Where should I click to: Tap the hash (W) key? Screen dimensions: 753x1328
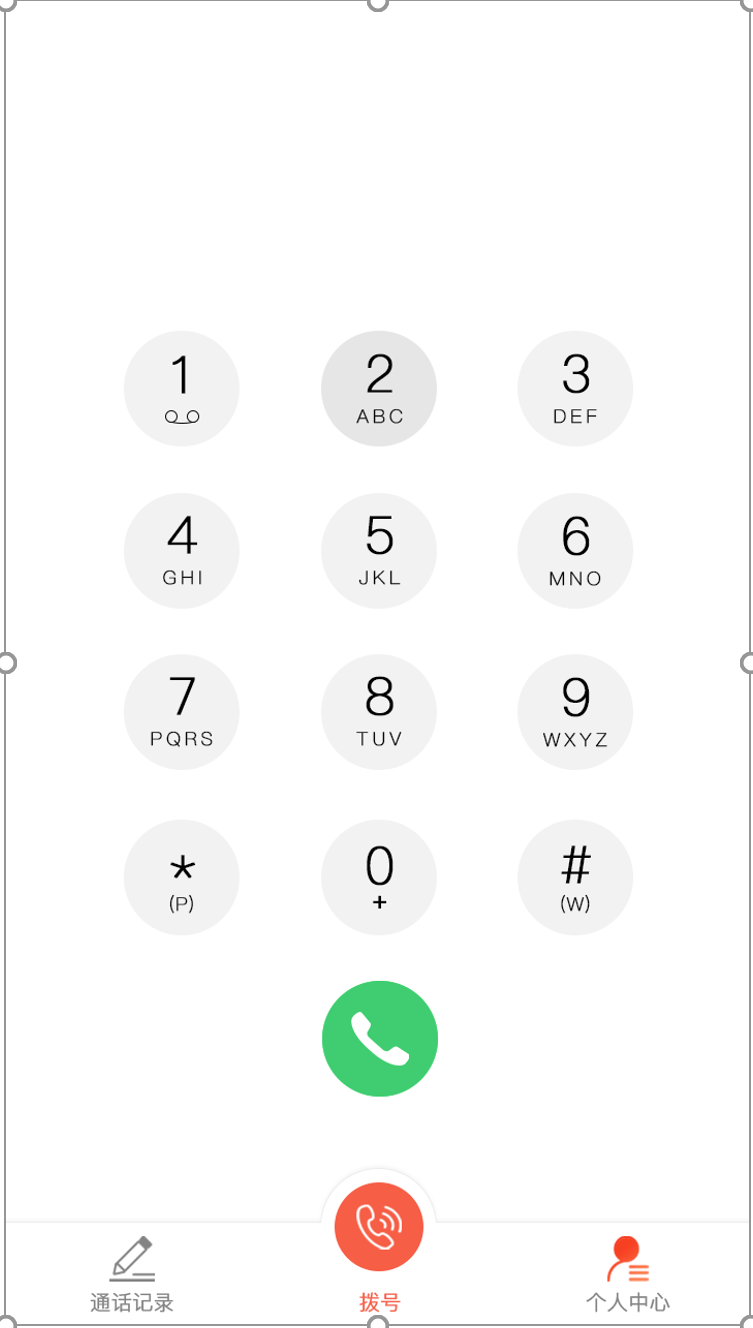575,877
